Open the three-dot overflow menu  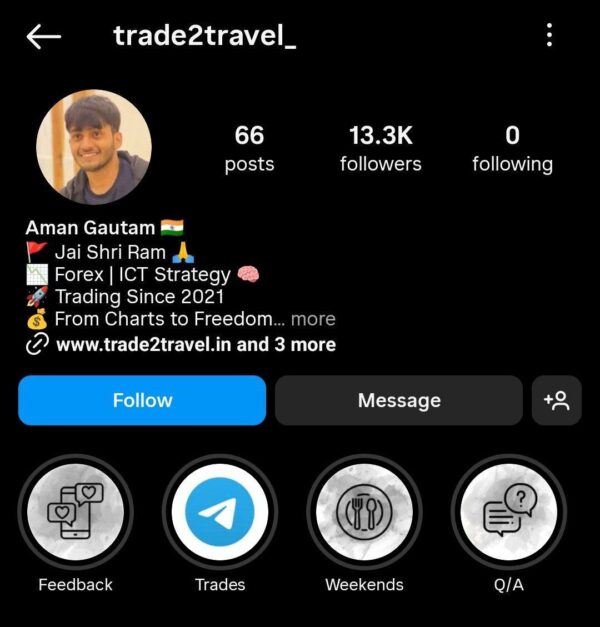coord(549,36)
